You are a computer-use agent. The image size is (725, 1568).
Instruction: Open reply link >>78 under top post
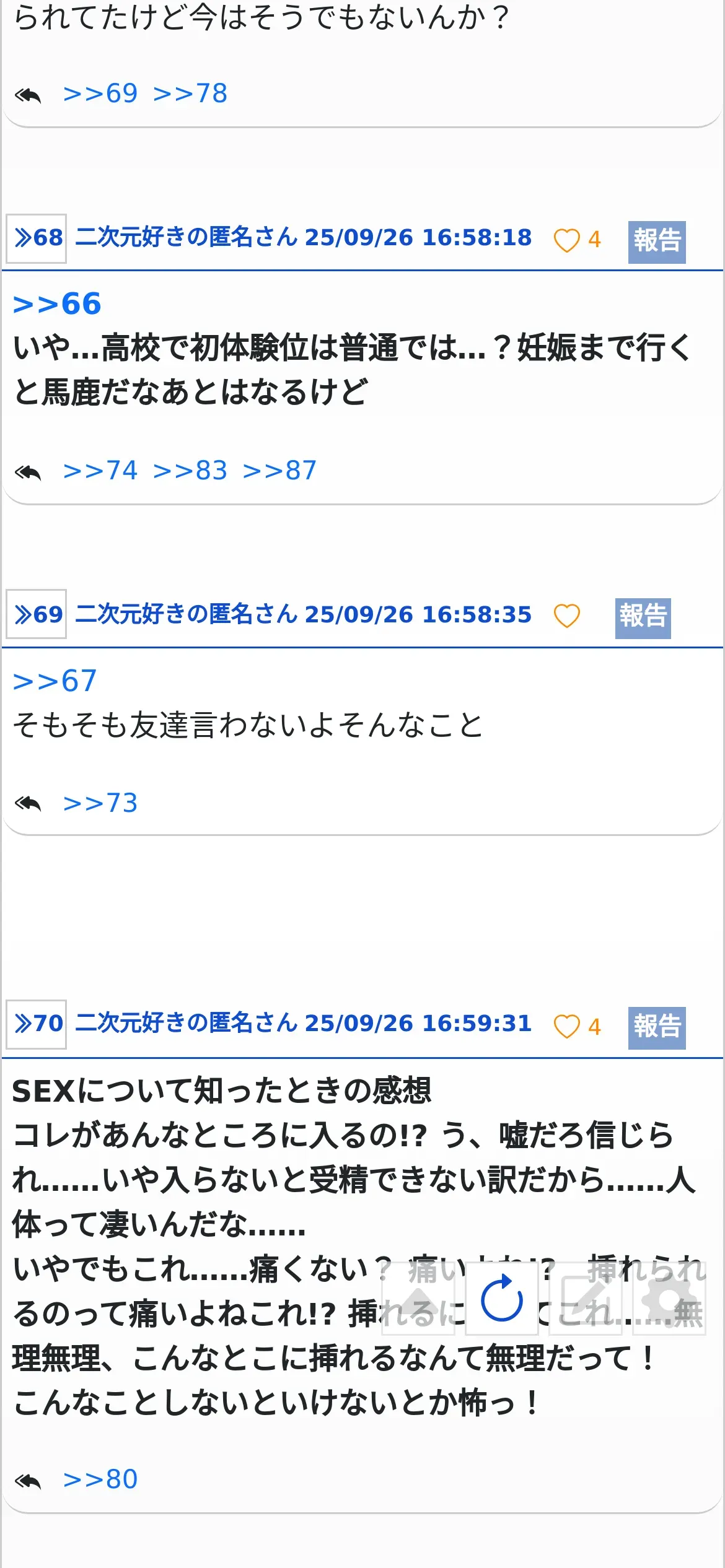pyautogui.click(x=190, y=94)
